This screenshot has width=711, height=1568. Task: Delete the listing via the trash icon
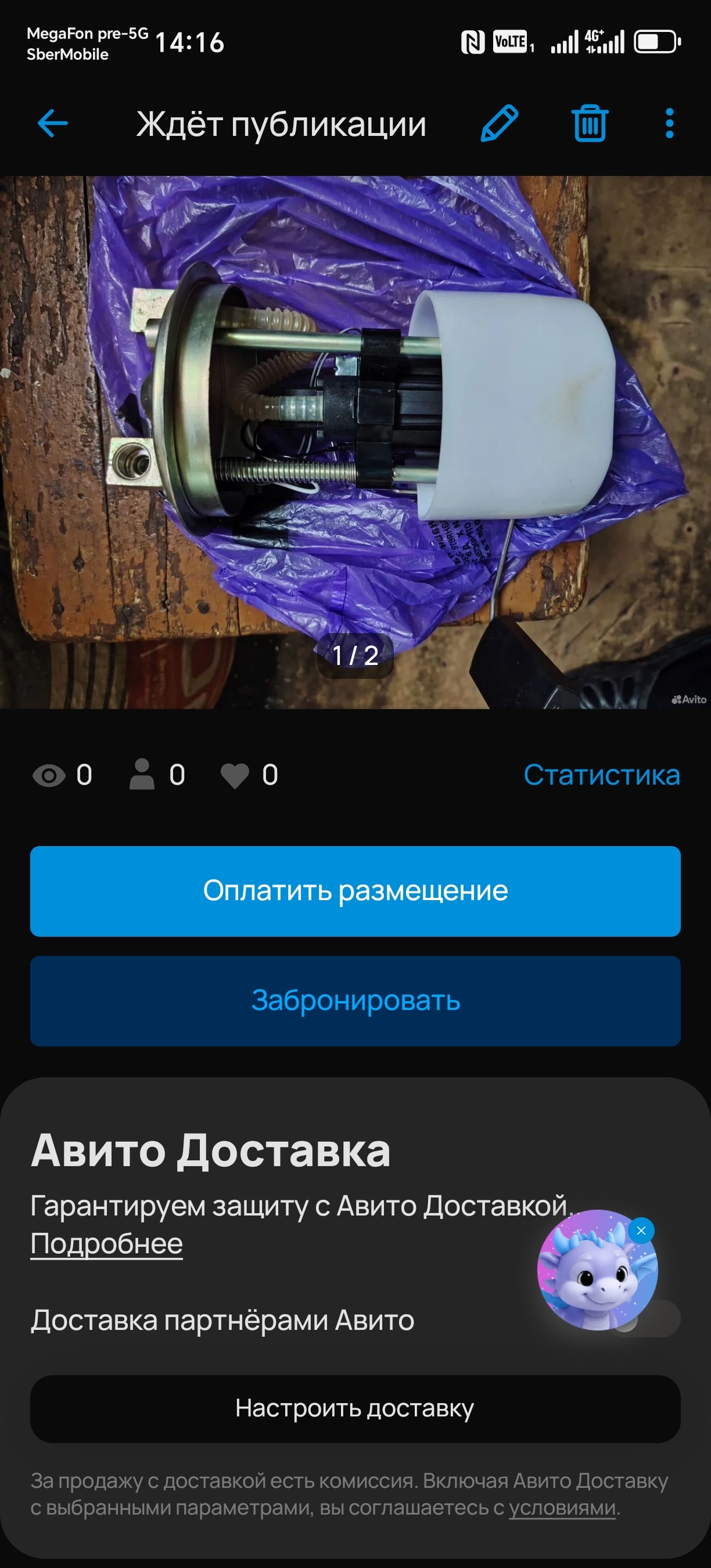pos(590,124)
